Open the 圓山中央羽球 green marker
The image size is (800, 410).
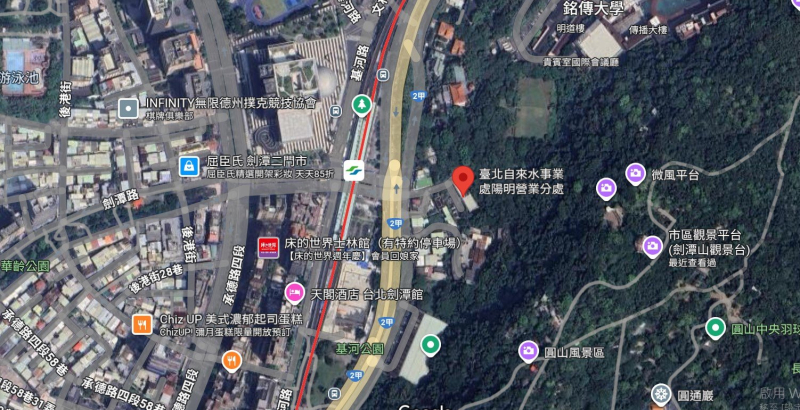click(x=715, y=327)
